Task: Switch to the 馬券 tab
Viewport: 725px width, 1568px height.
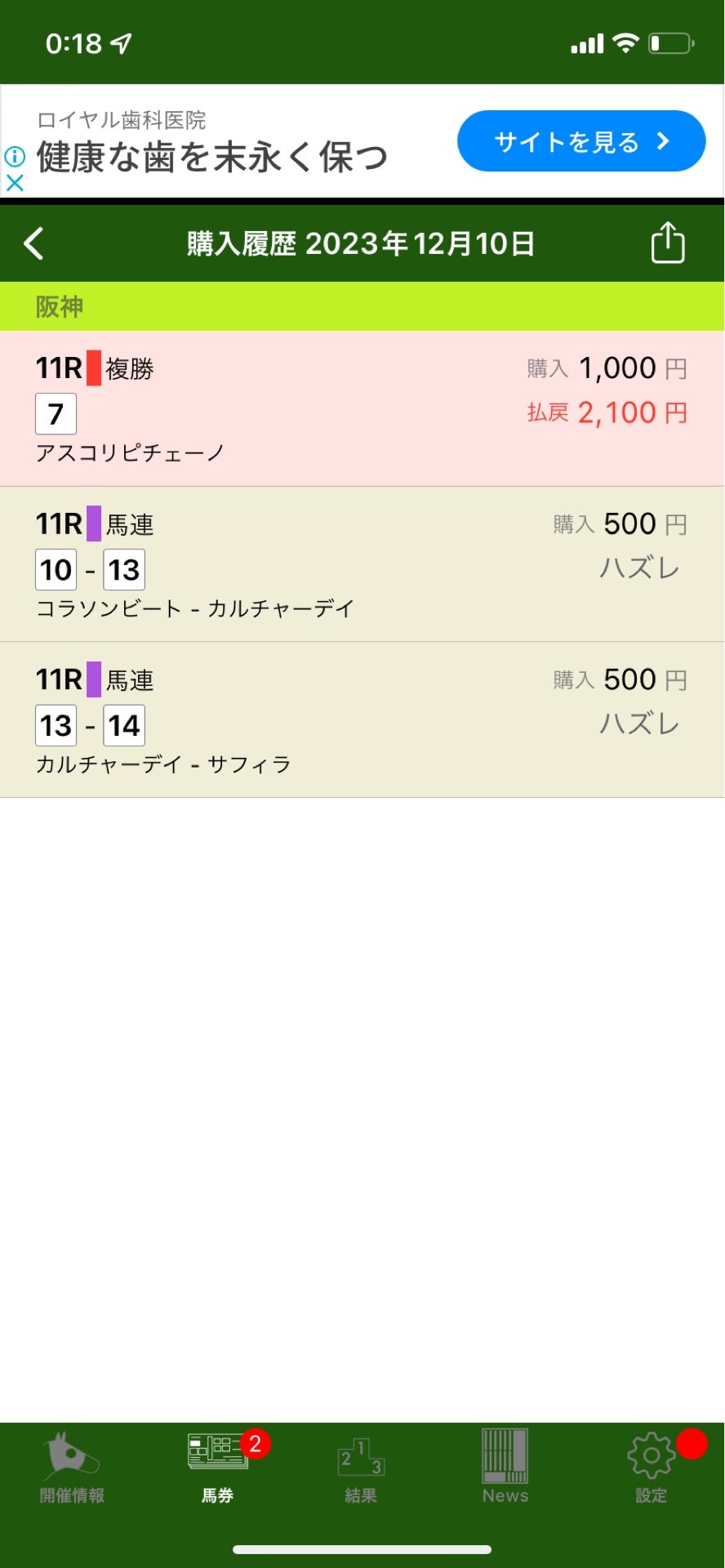Action: [218, 1468]
